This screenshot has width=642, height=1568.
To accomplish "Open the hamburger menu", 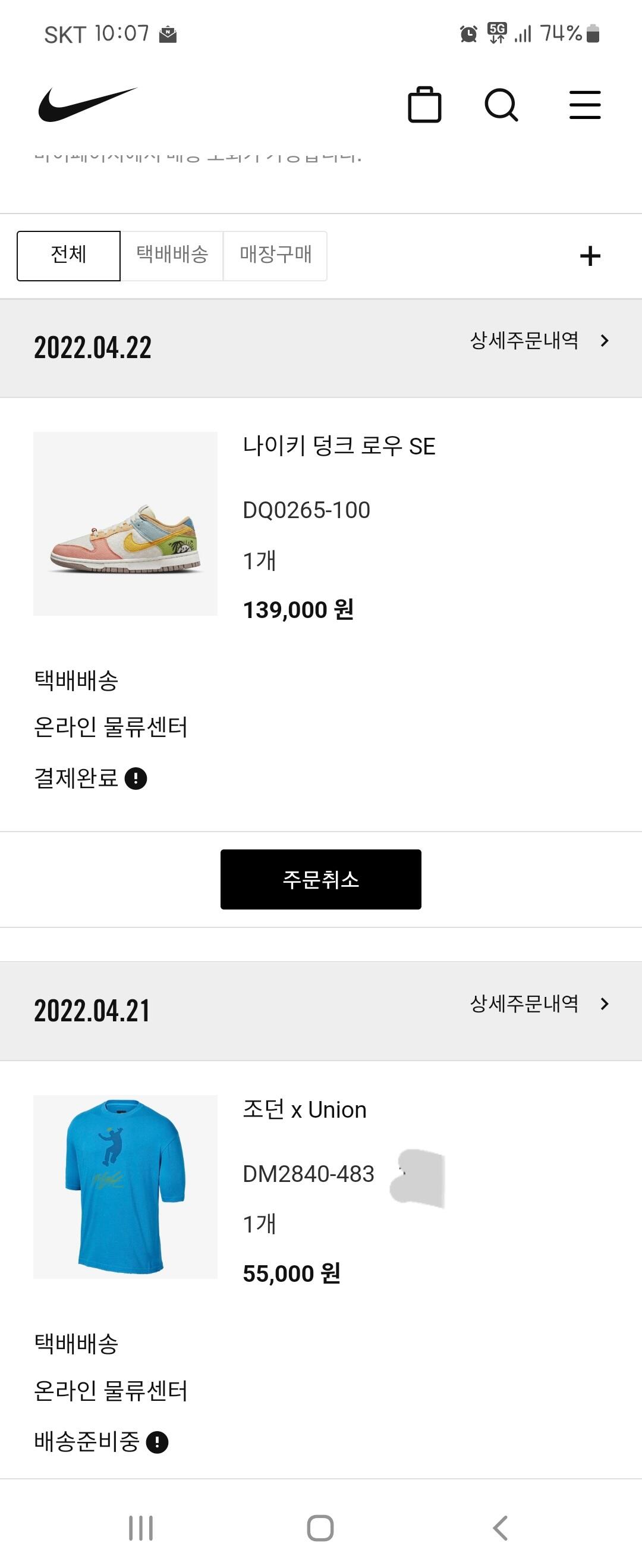I will (x=585, y=105).
